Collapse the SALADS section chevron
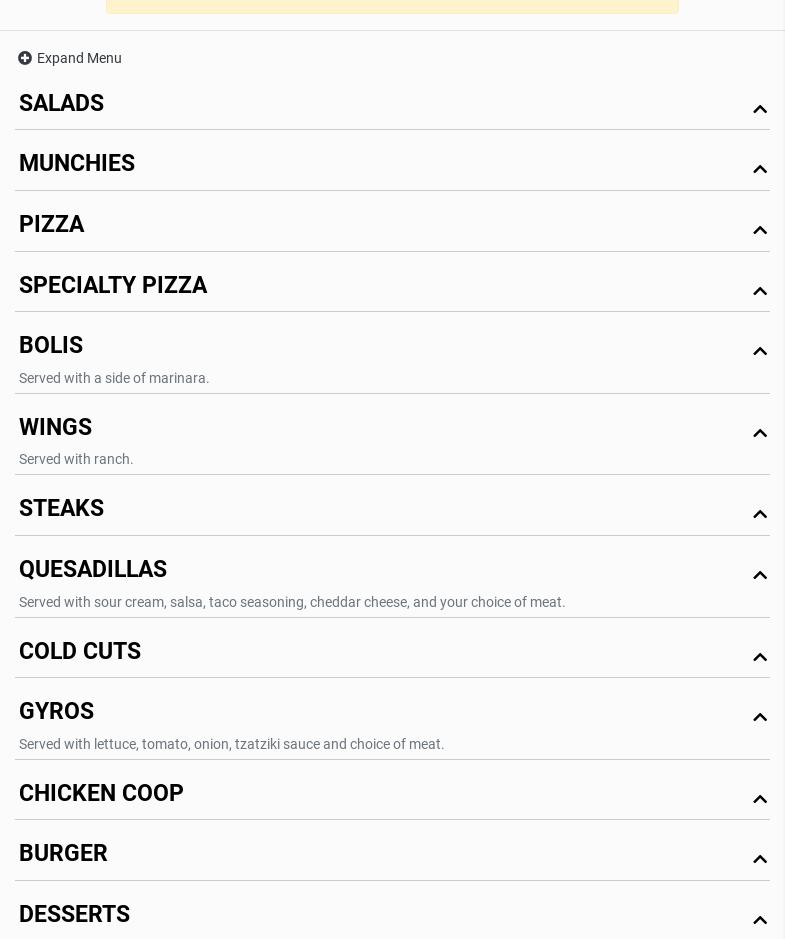785x939 pixels. pos(760,109)
